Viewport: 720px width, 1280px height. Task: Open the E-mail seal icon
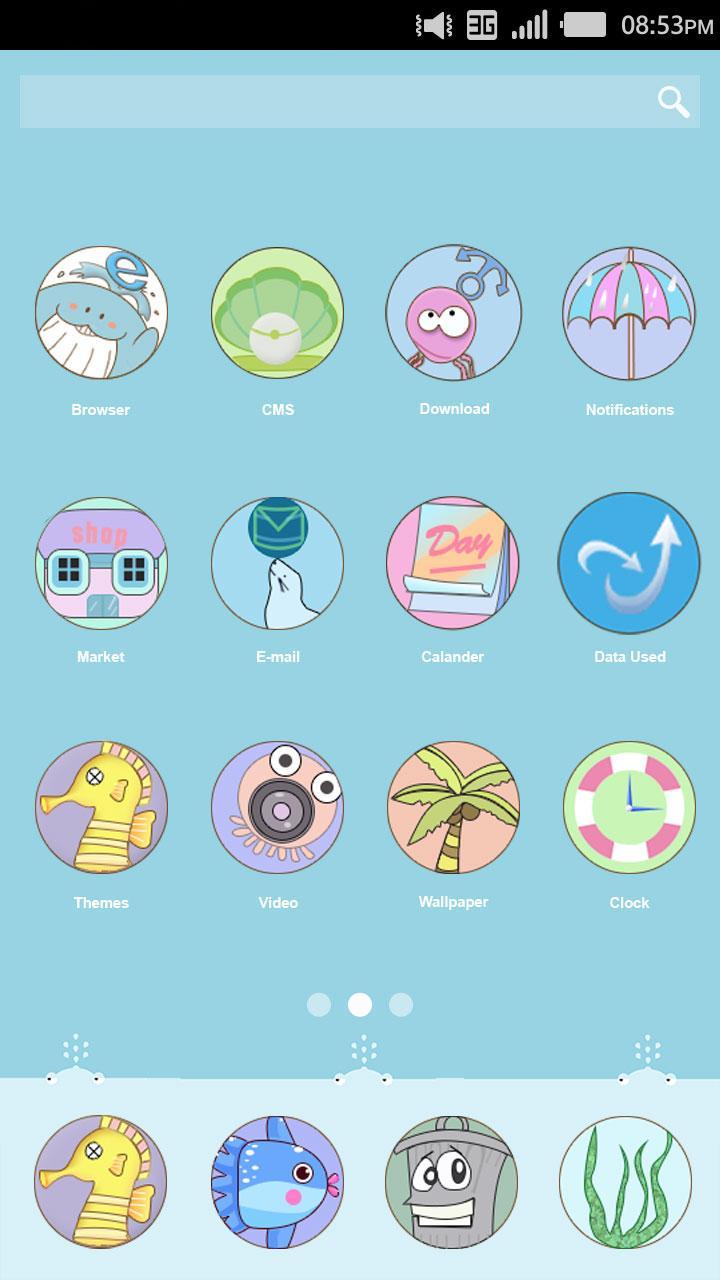coord(278,562)
